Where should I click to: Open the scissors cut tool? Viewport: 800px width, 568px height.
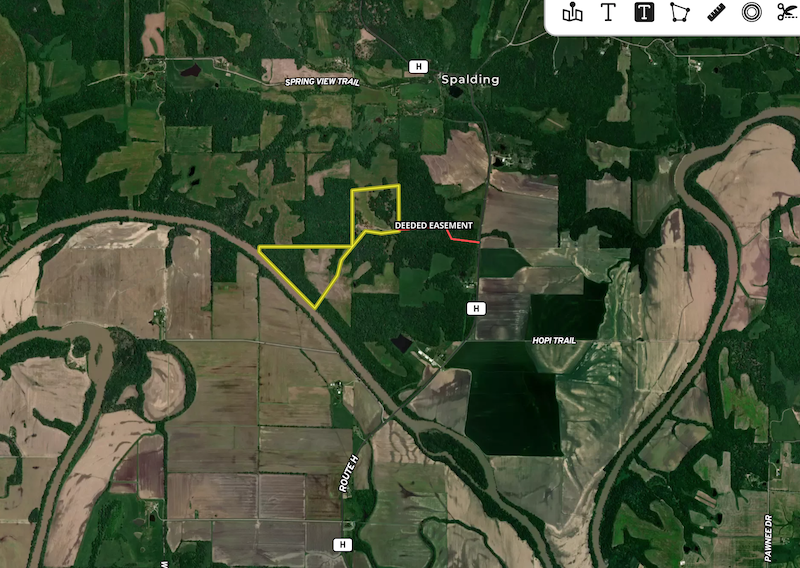785,13
